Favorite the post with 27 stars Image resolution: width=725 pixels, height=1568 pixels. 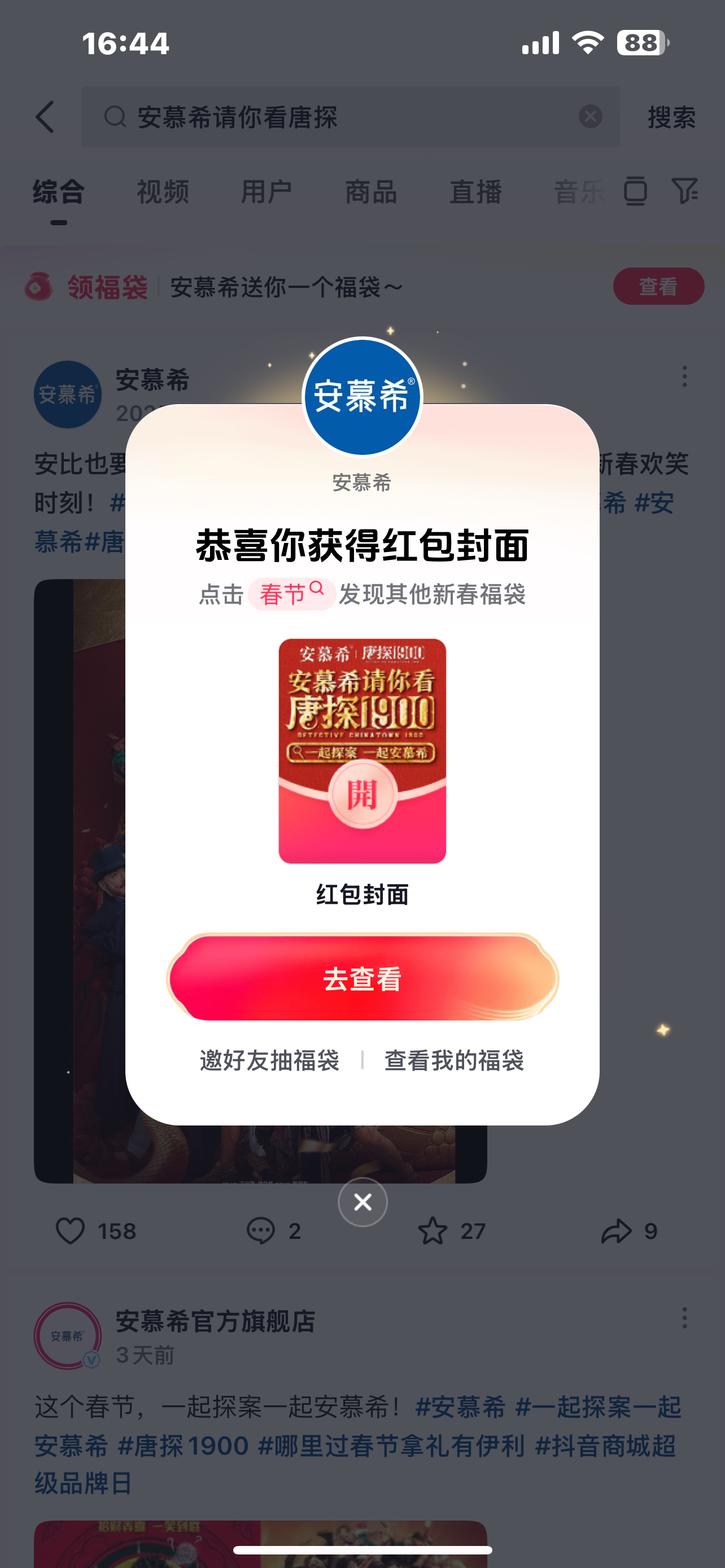point(433,1231)
